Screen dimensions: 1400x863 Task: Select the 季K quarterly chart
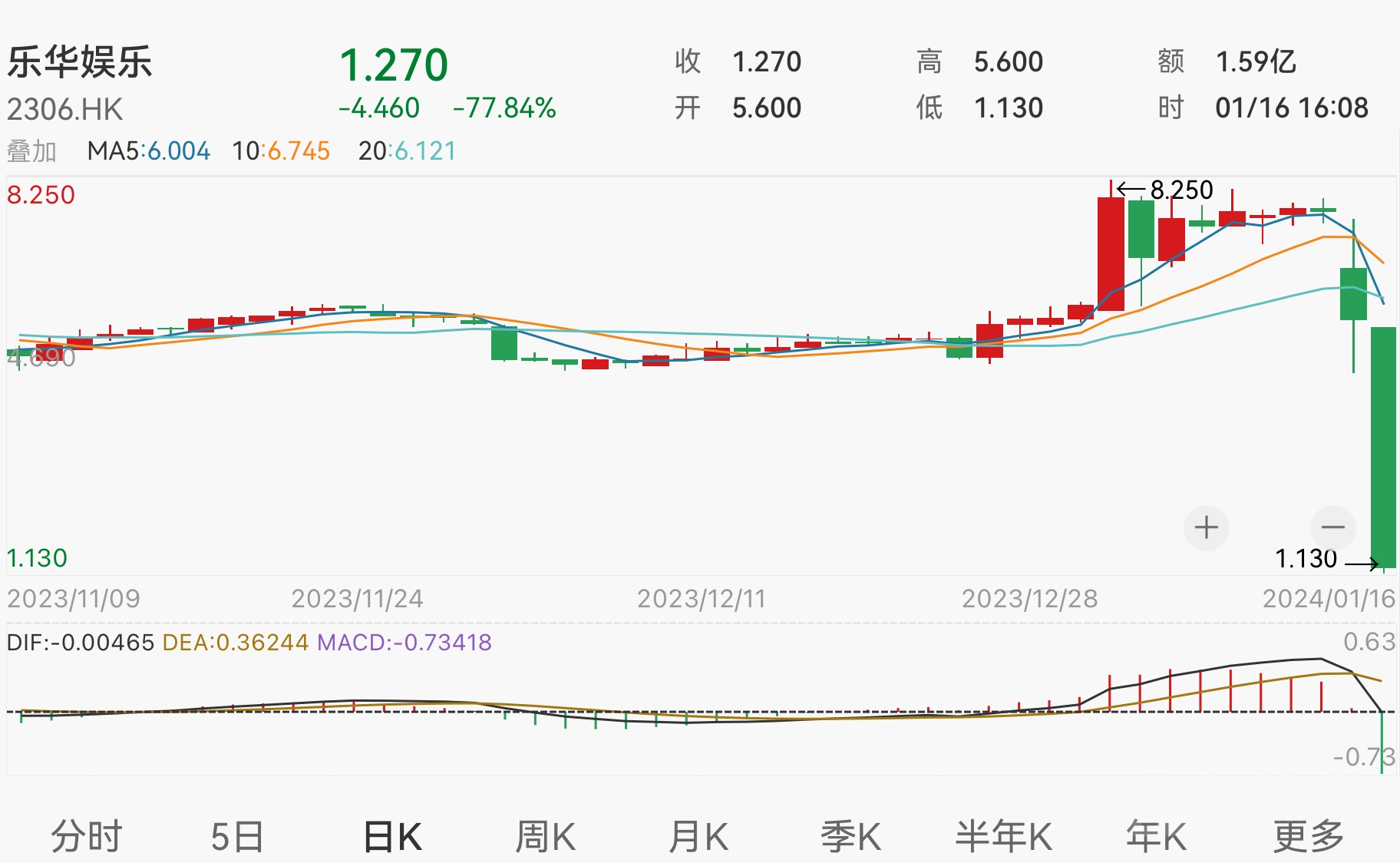[x=850, y=835]
